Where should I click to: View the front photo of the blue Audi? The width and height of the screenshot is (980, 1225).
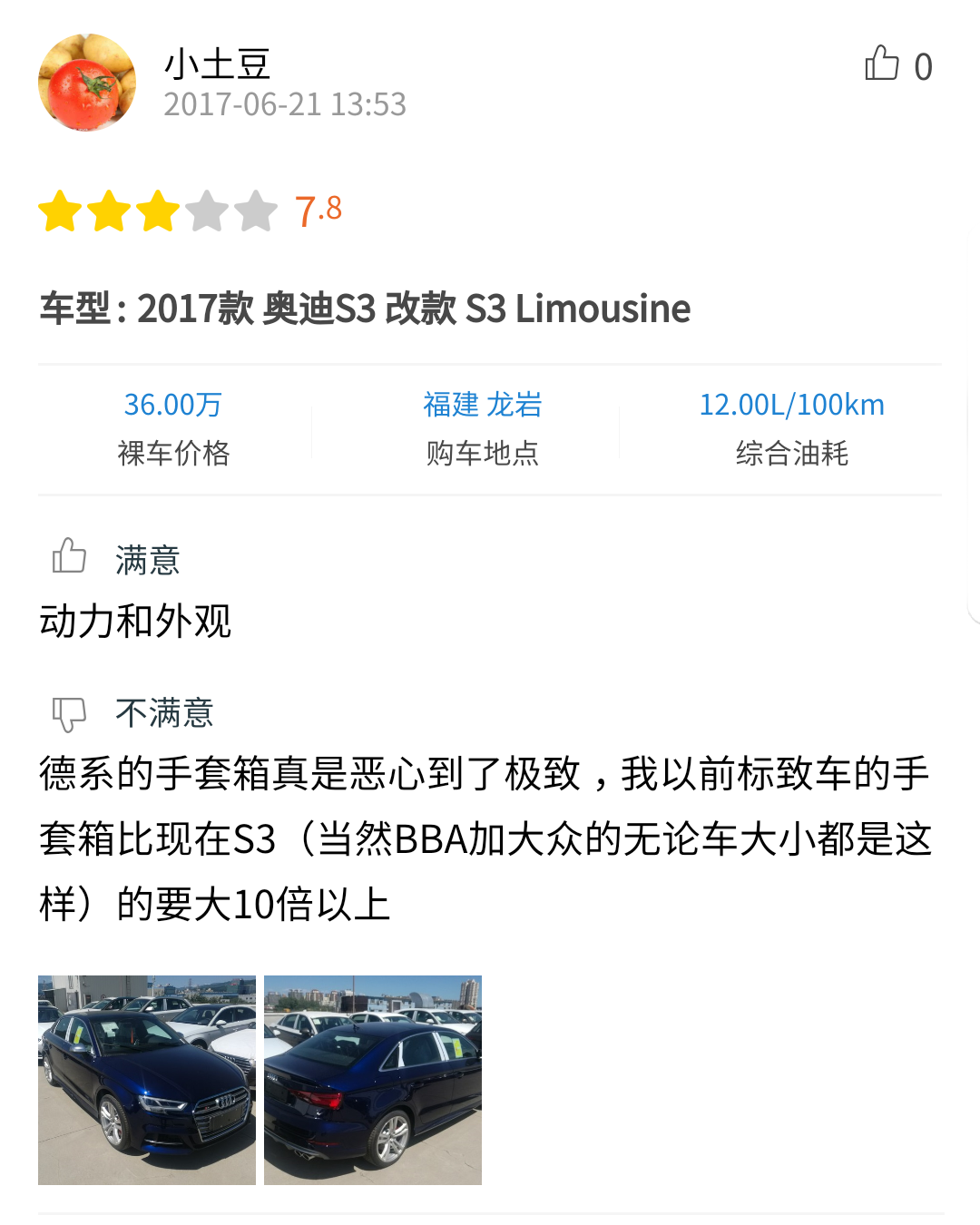147,1080
